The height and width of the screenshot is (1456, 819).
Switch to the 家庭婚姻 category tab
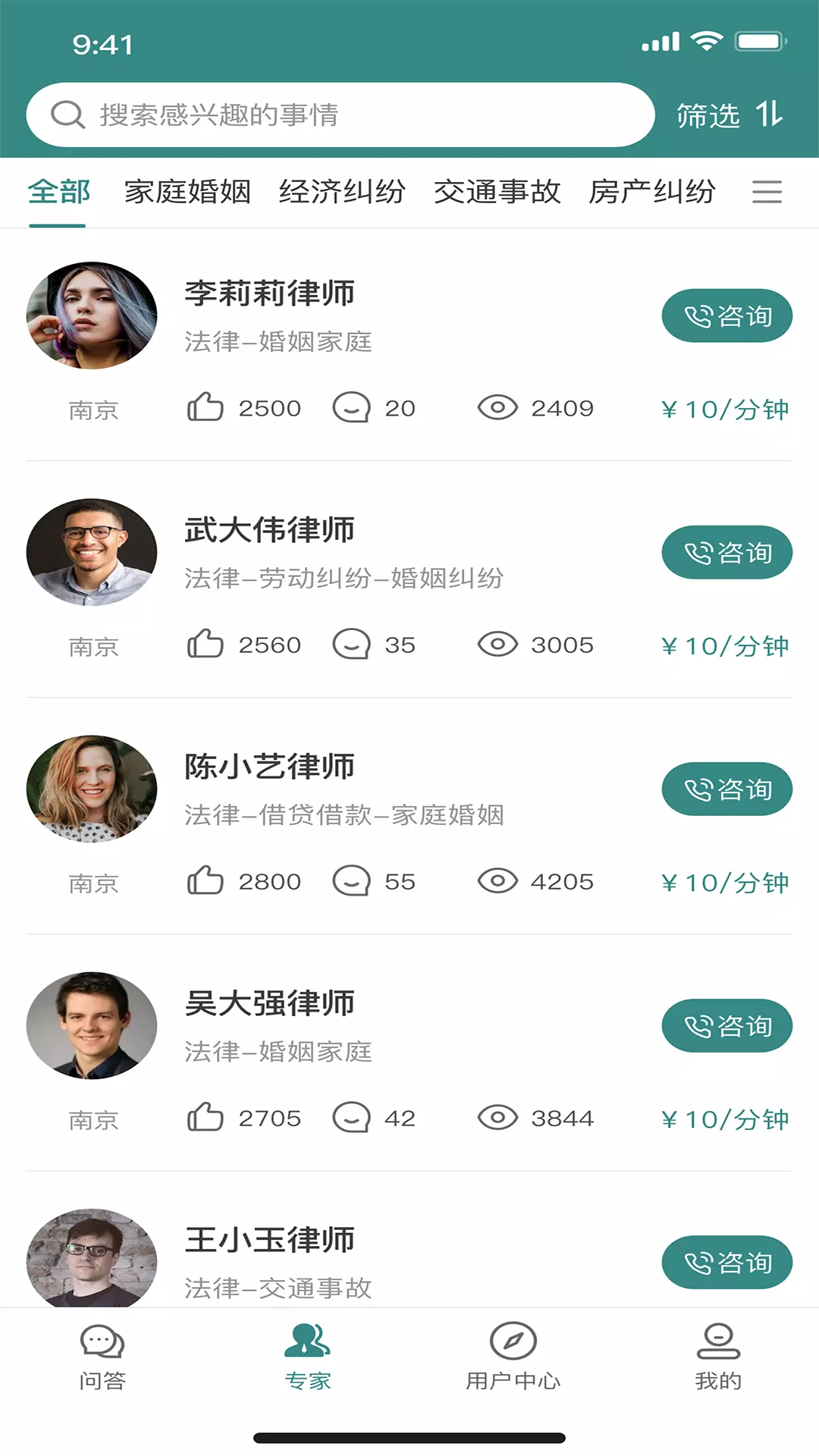(x=187, y=192)
